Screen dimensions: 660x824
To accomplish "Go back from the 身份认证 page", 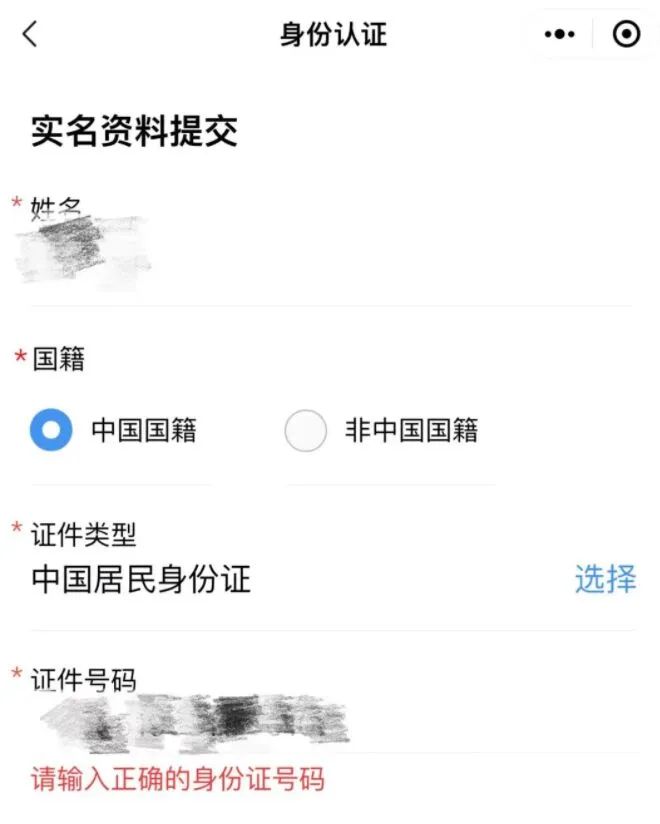I will coord(30,34).
